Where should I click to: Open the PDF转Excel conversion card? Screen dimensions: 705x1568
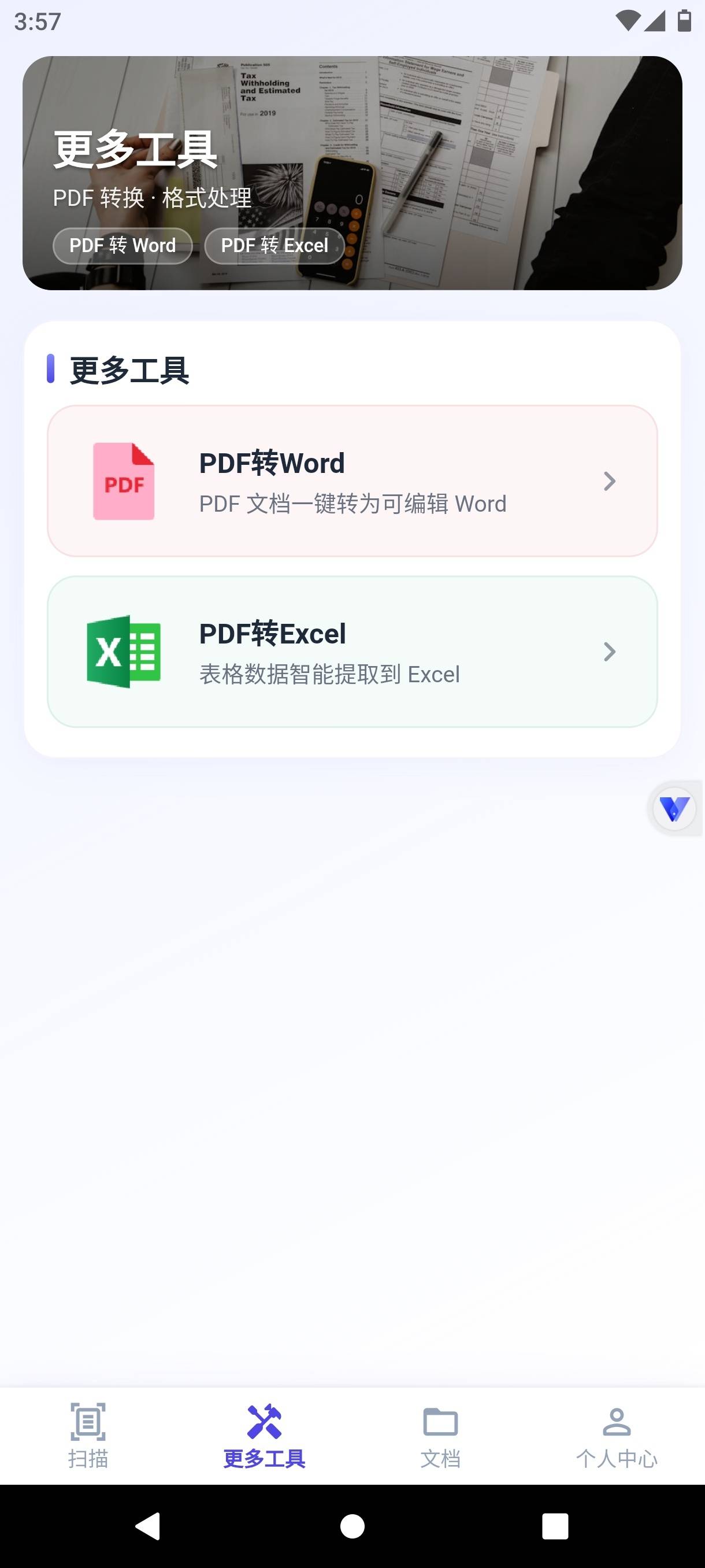352,651
